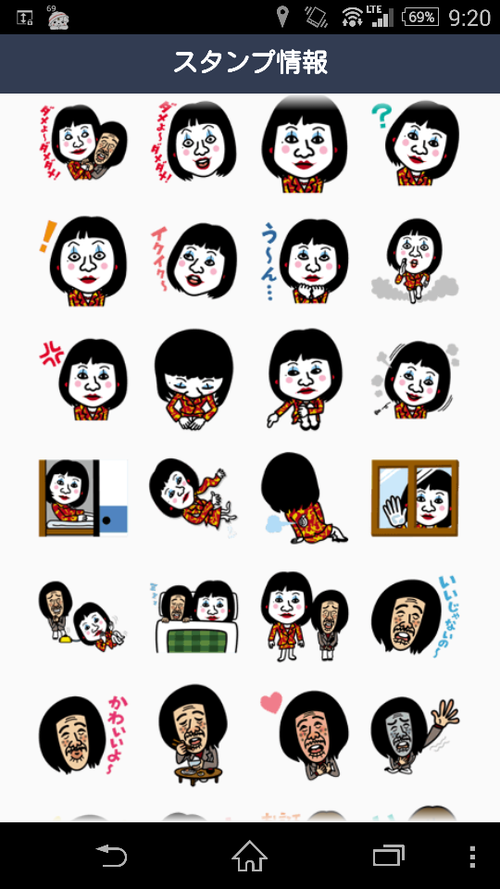
Task: Preview the sticker with the blue question mark
Action: click(416, 144)
